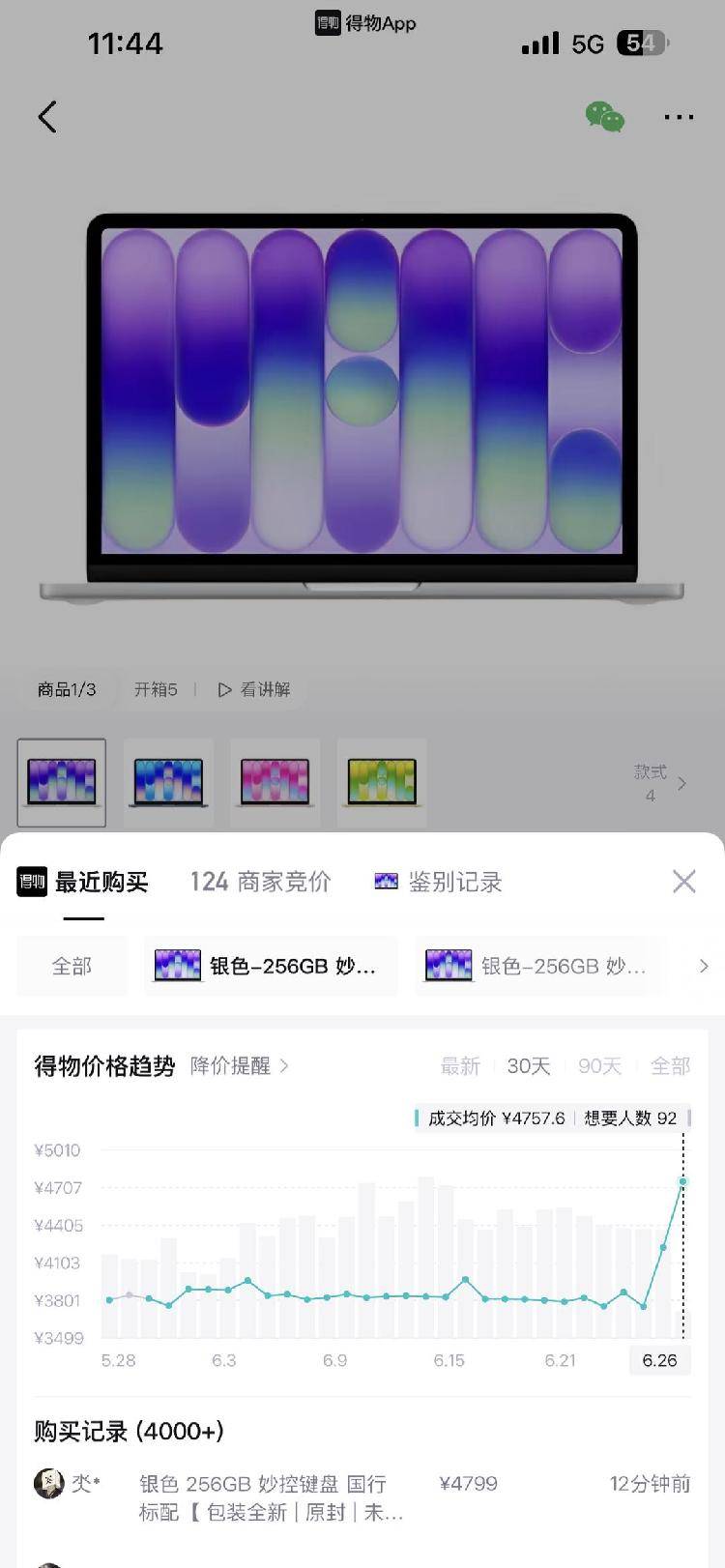Close the recent purchases sheet
Viewport: 725px width, 1568px height.
[684, 881]
